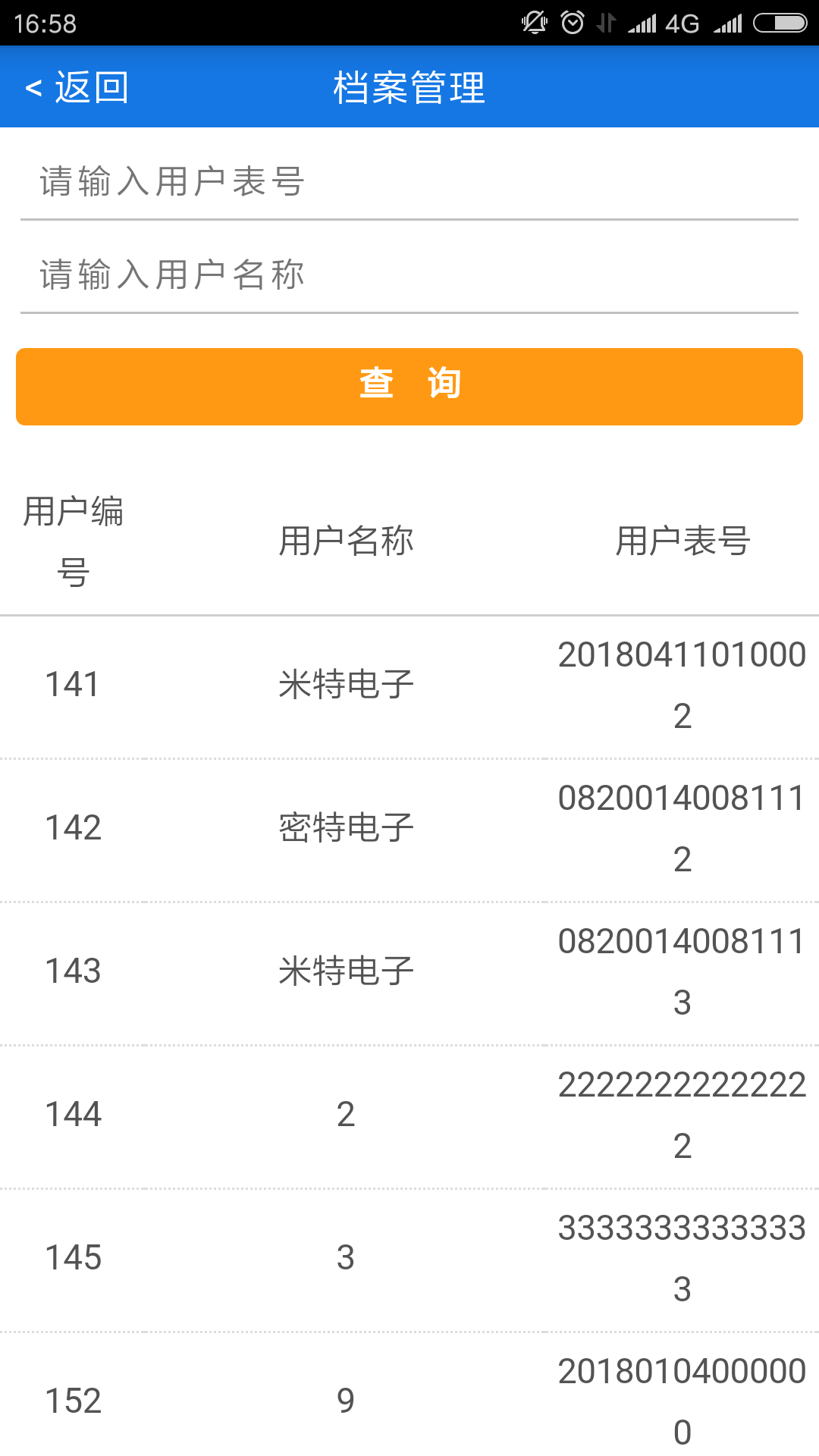This screenshot has height=1456, width=819.
Task: Select the row with user number 145
Action: (x=409, y=1260)
